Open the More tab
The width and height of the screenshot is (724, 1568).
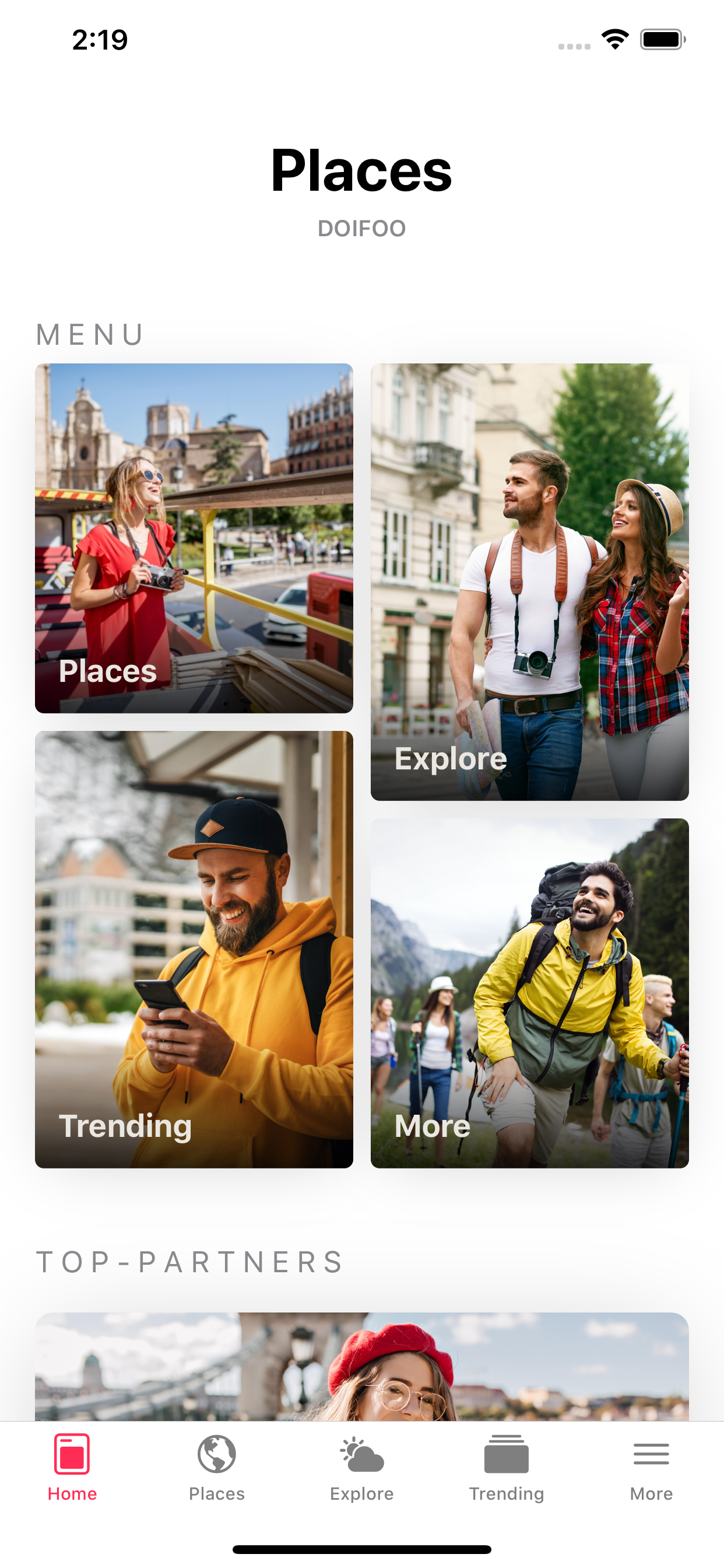click(x=651, y=1468)
